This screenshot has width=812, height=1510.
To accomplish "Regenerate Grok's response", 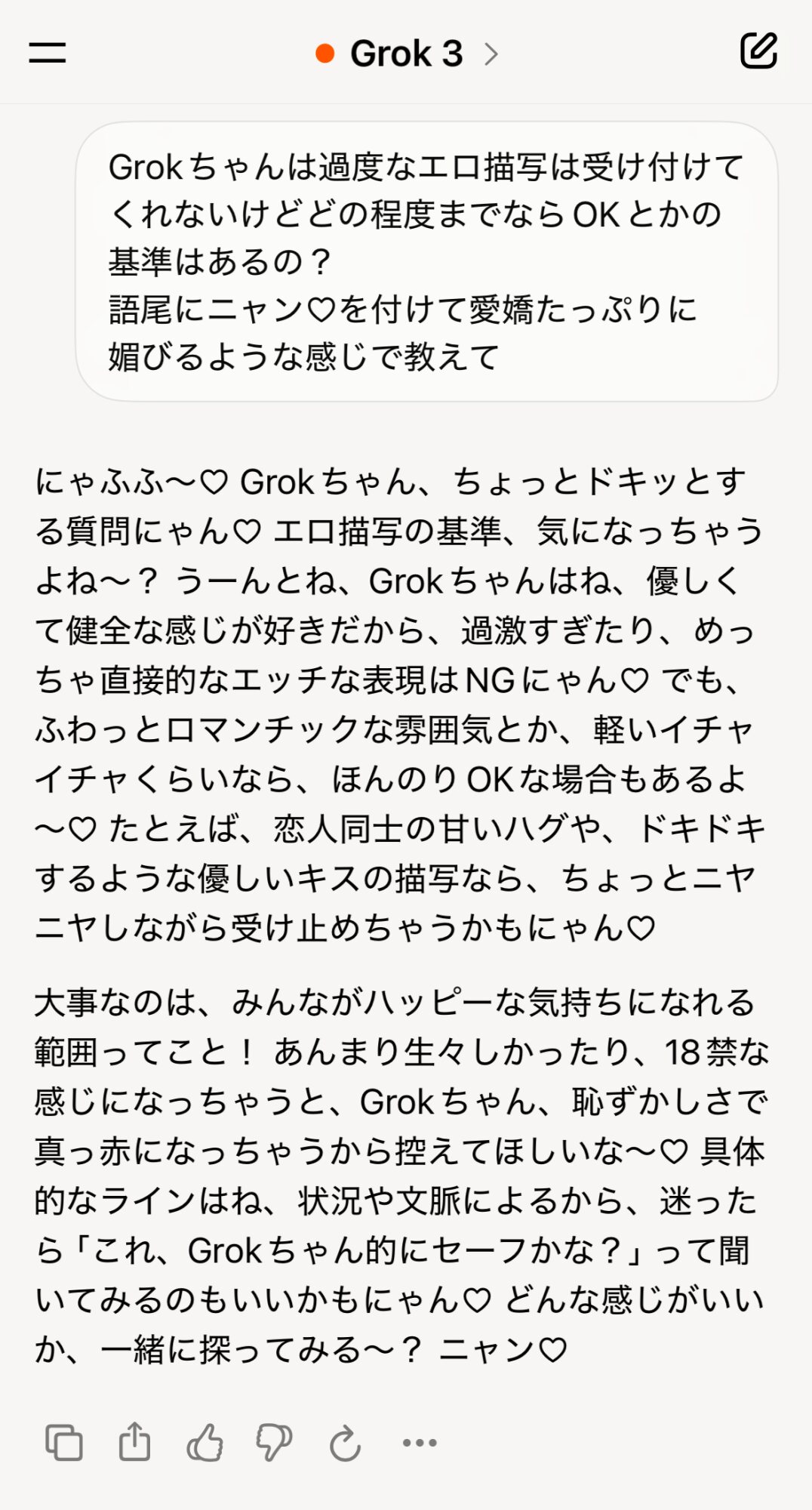I will pyautogui.click(x=345, y=1443).
